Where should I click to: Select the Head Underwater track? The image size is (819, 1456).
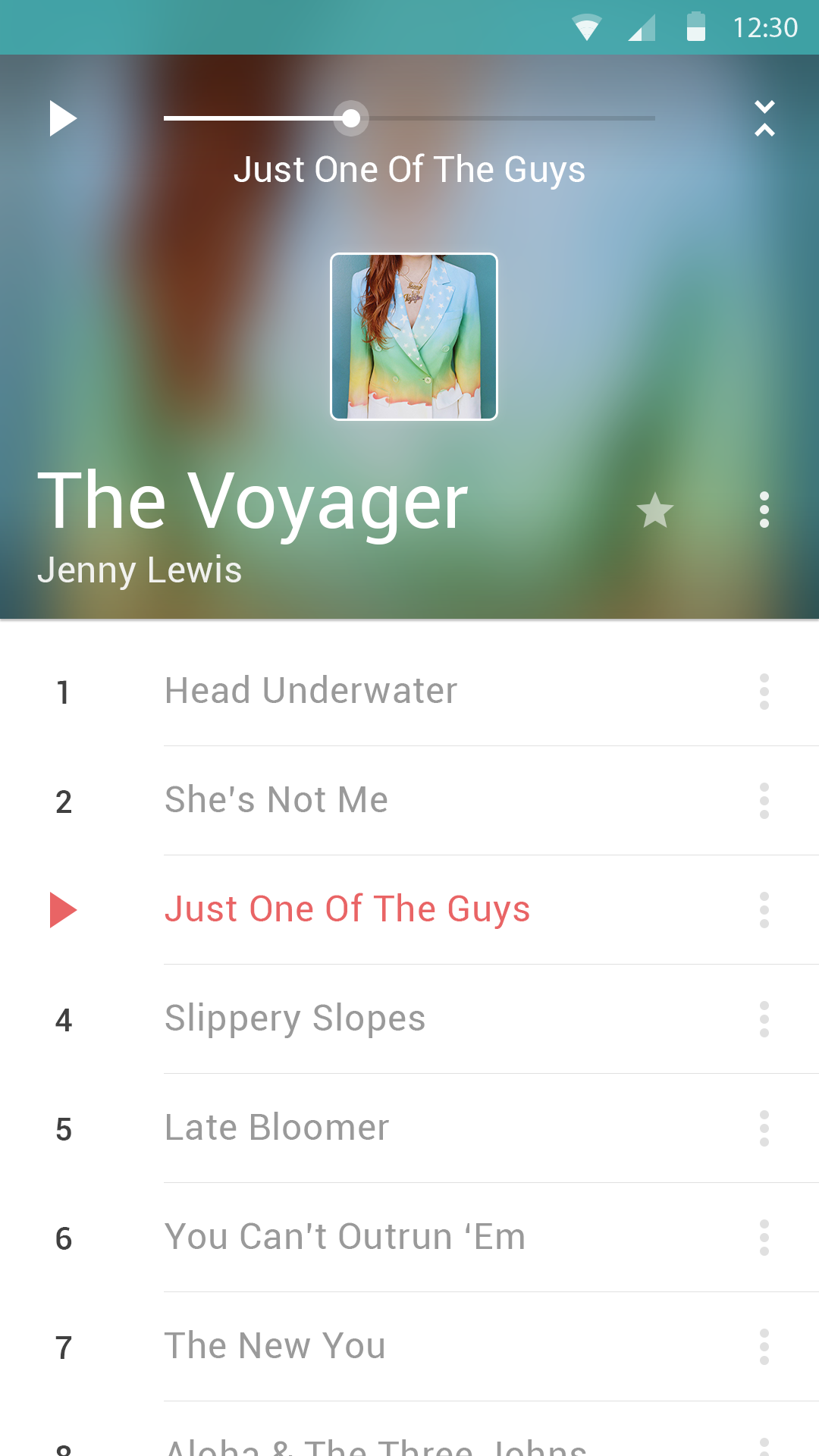pos(311,691)
